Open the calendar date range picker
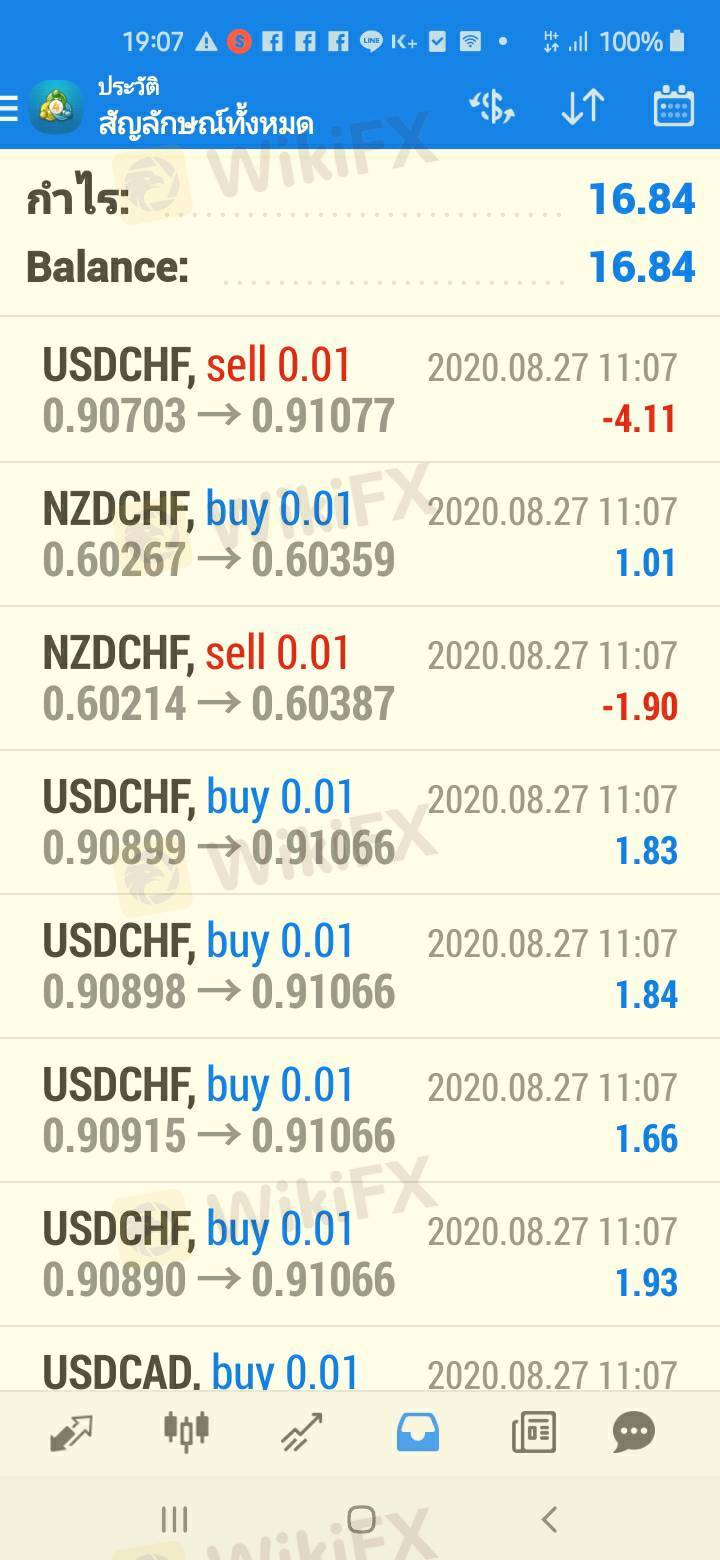Image resolution: width=720 pixels, height=1560 pixels. click(673, 107)
